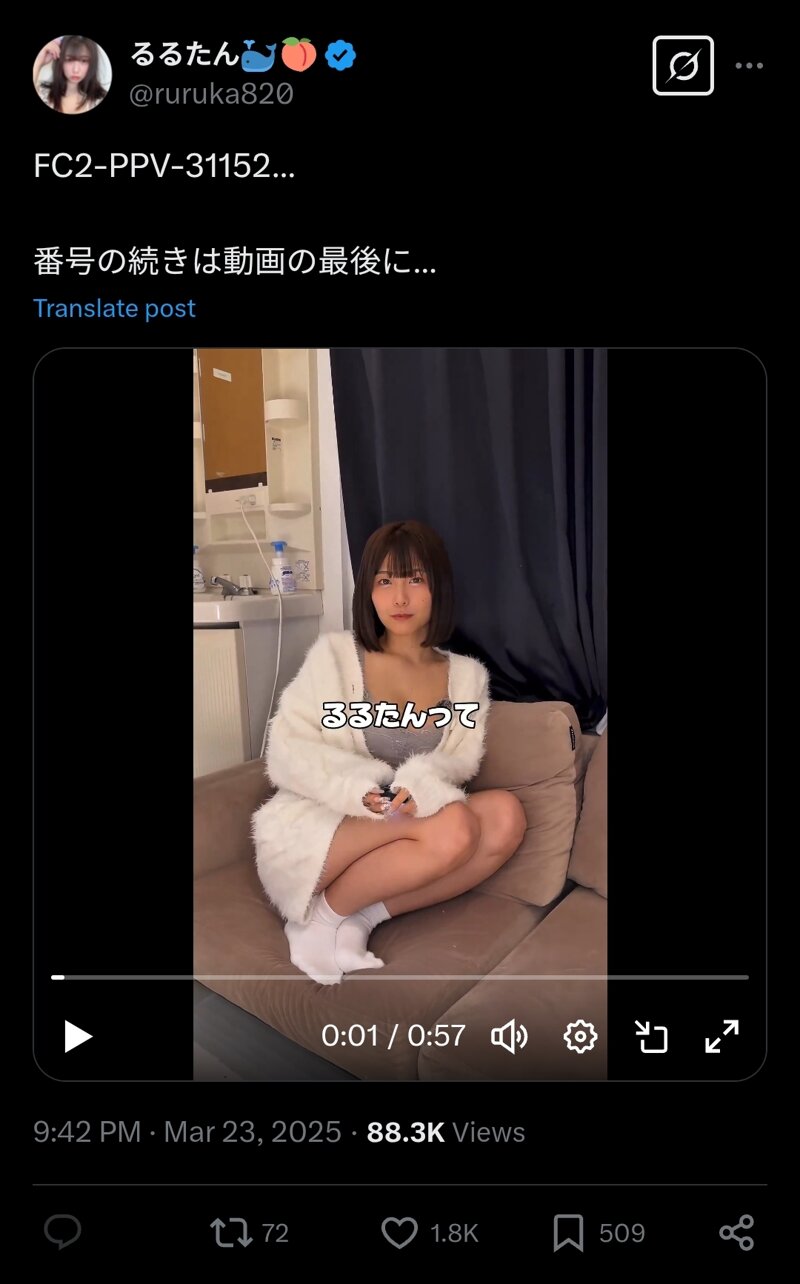Enable picture-in-picture mode for the video
This screenshot has height=1284, width=800.
(651, 1036)
